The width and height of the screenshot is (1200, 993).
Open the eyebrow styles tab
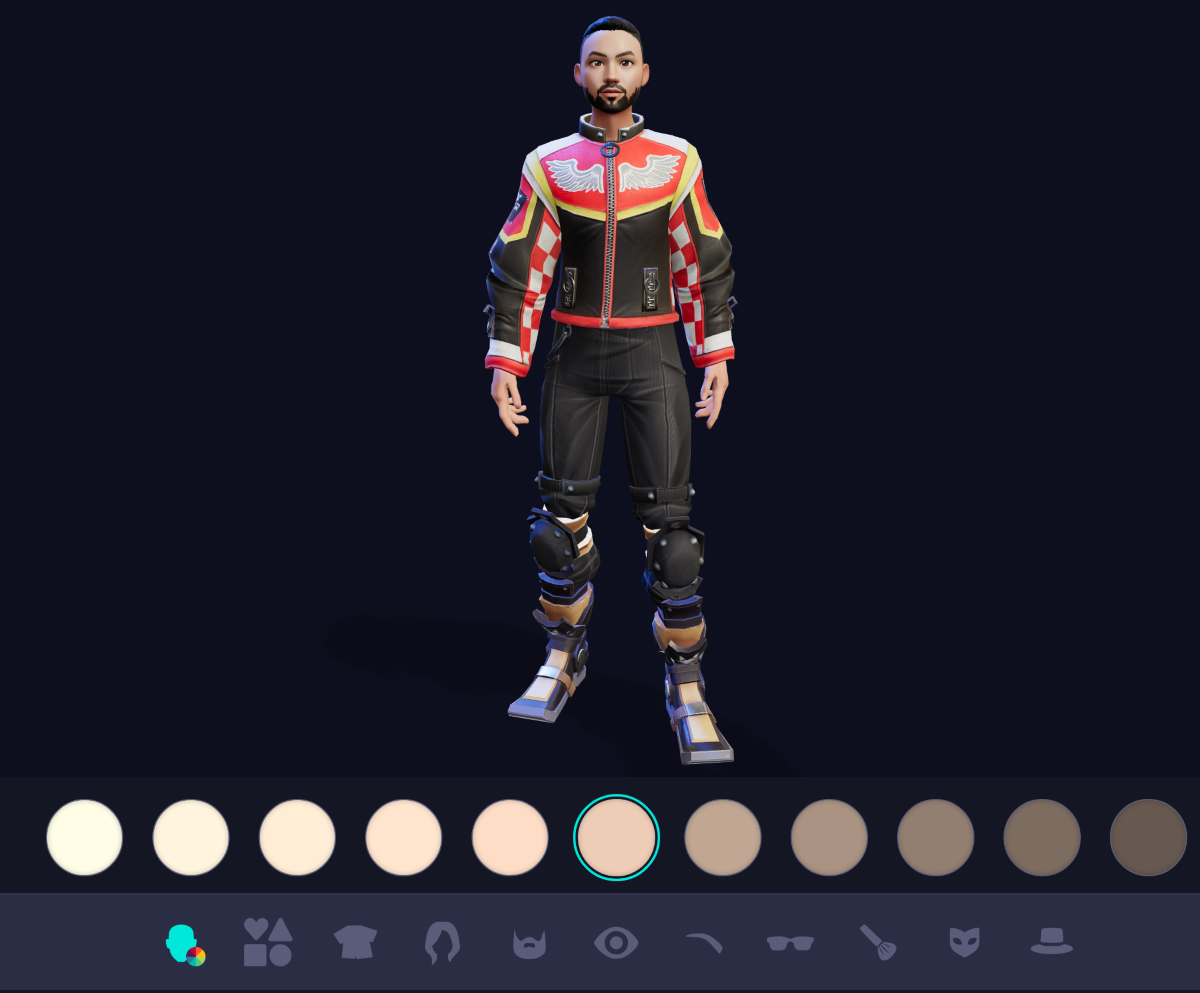[x=704, y=942]
